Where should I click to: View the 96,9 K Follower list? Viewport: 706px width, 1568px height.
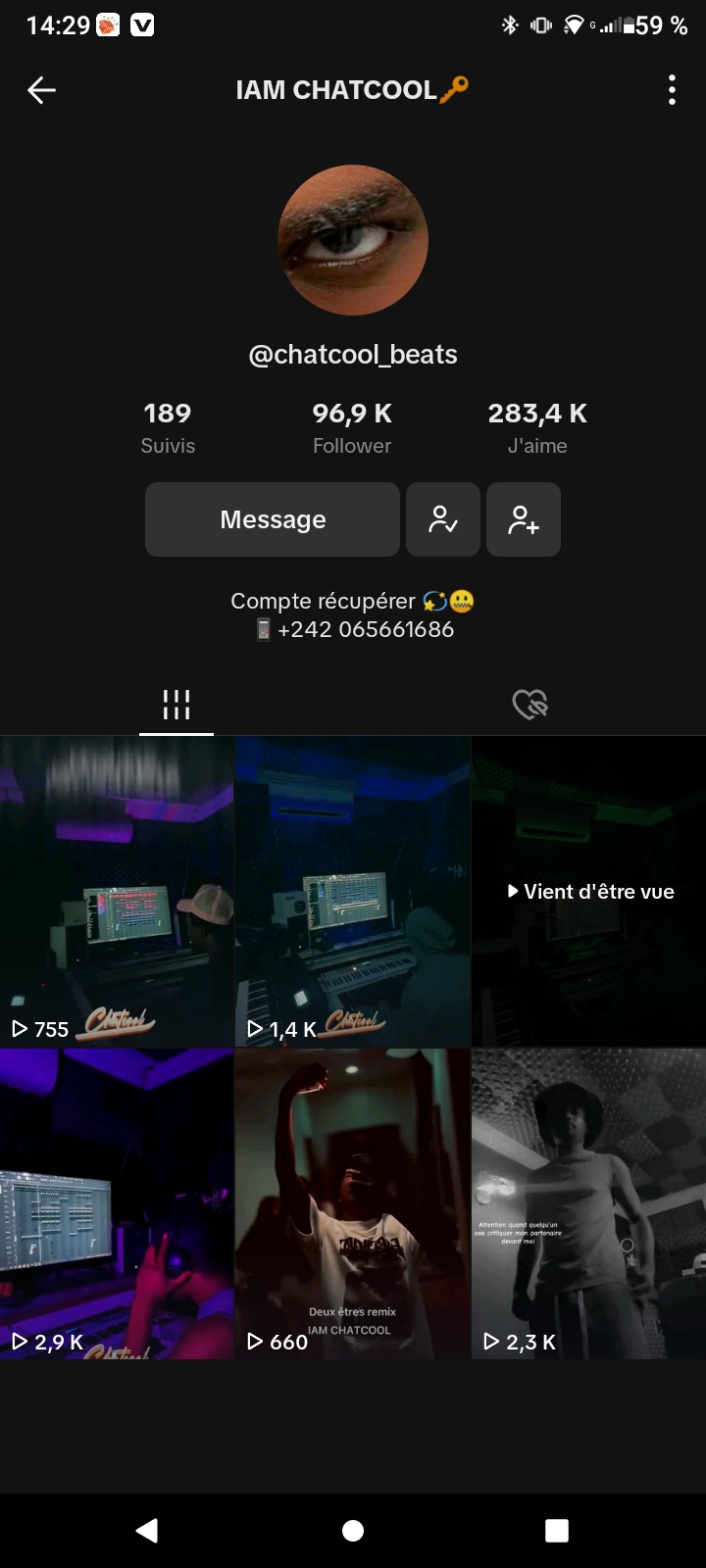coord(352,428)
